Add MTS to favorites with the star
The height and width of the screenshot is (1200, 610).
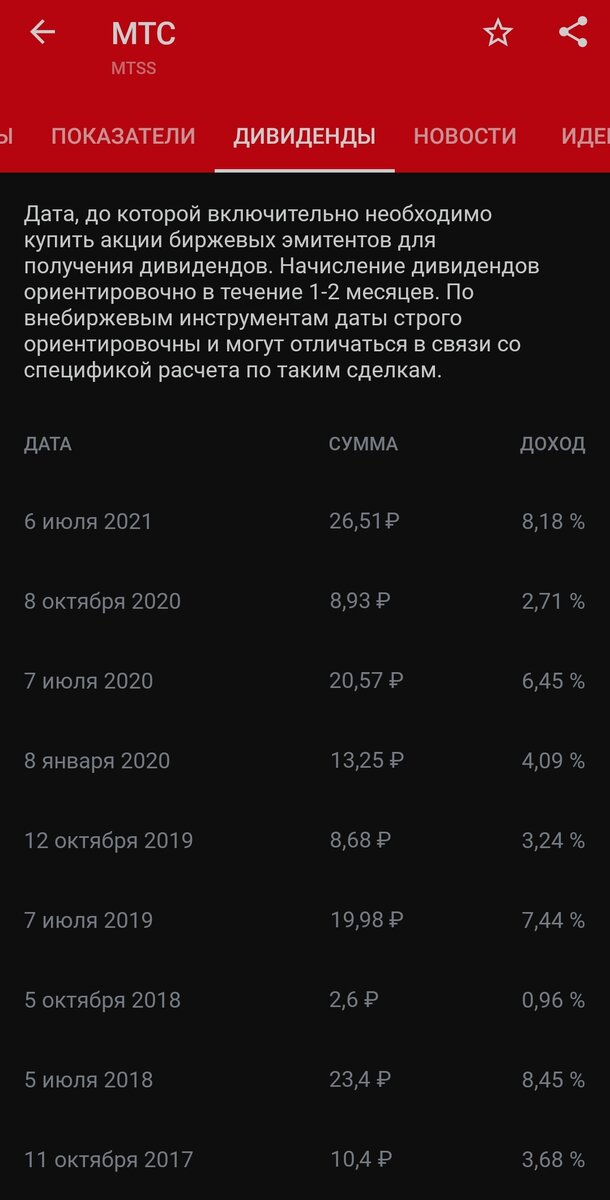coord(497,34)
